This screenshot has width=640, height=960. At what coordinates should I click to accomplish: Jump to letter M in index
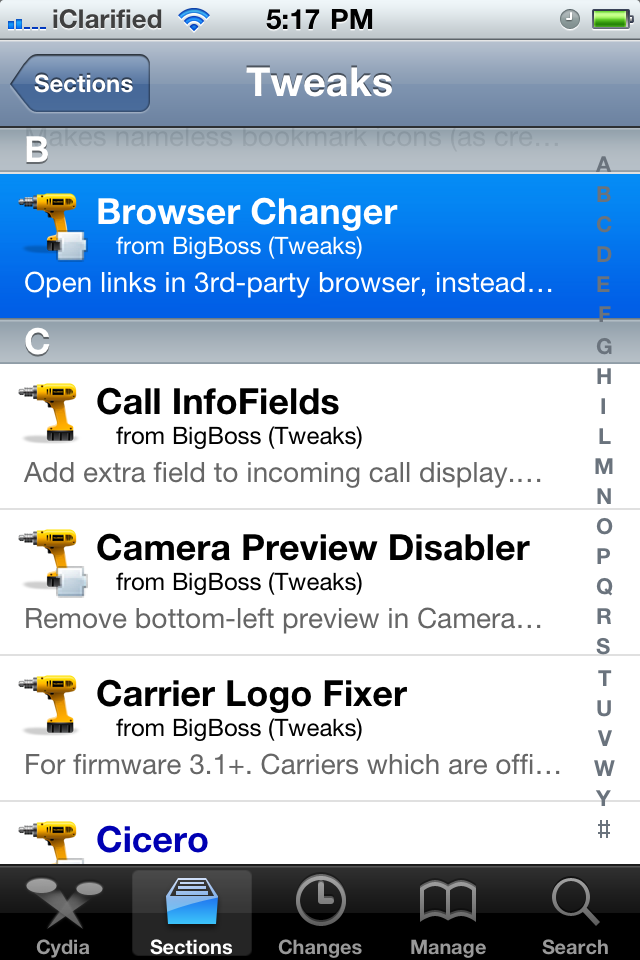pos(604,466)
